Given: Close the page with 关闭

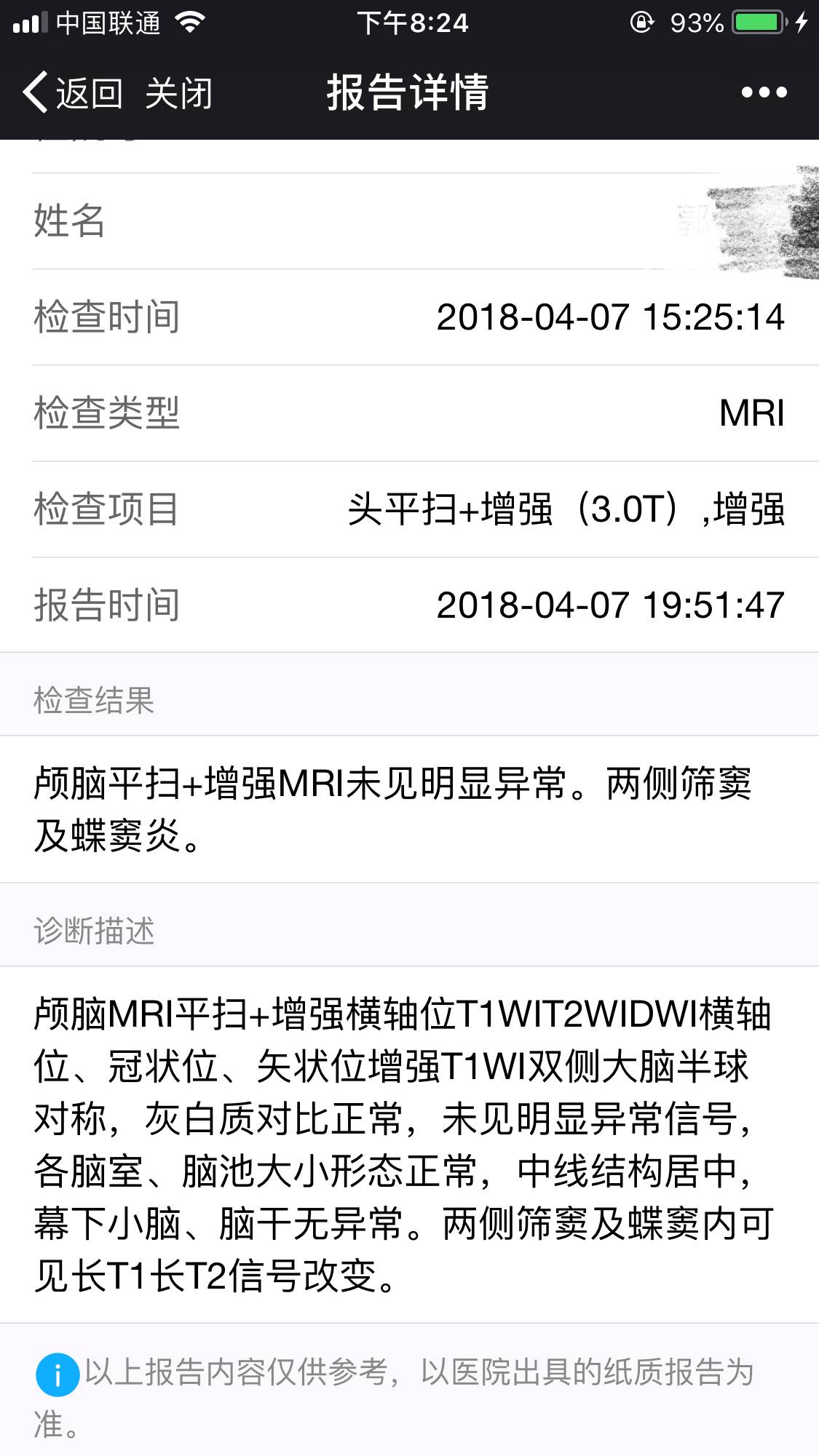Looking at the screenshot, I should coord(178,93).
